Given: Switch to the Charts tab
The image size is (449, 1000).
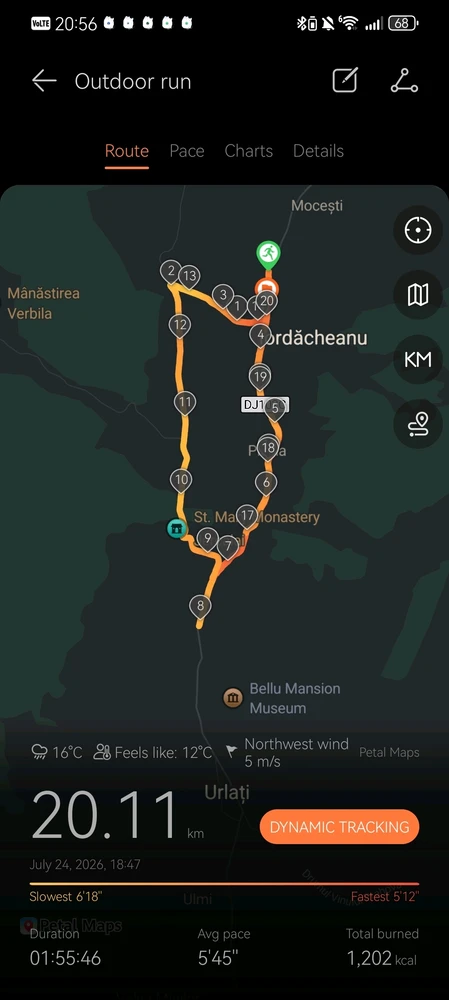Looking at the screenshot, I should (249, 151).
